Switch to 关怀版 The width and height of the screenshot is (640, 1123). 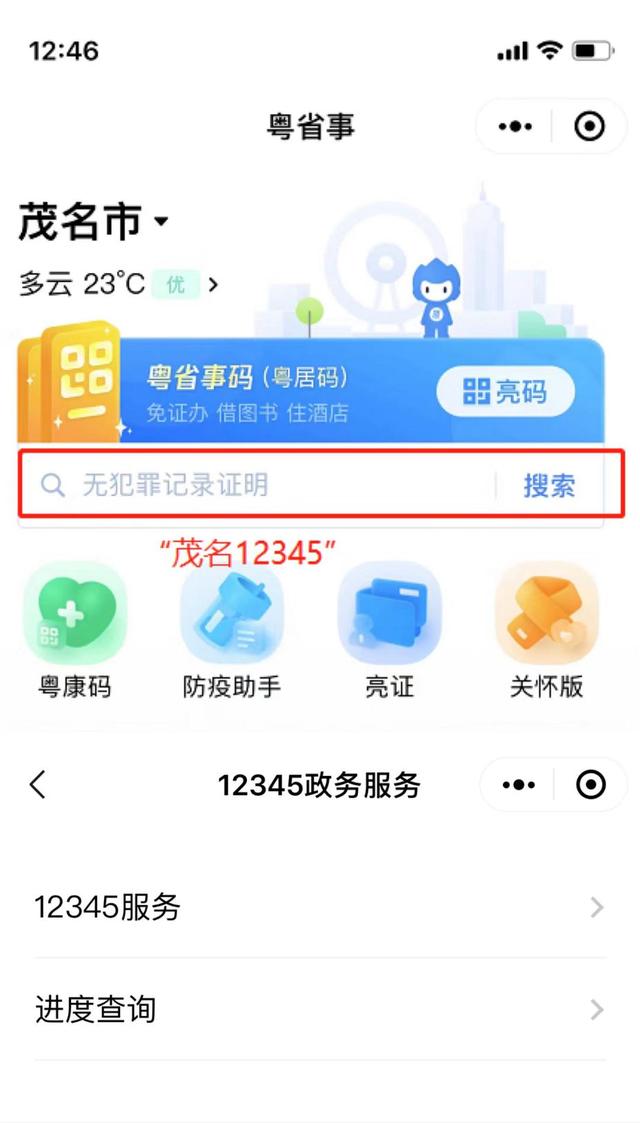(546, 630)
